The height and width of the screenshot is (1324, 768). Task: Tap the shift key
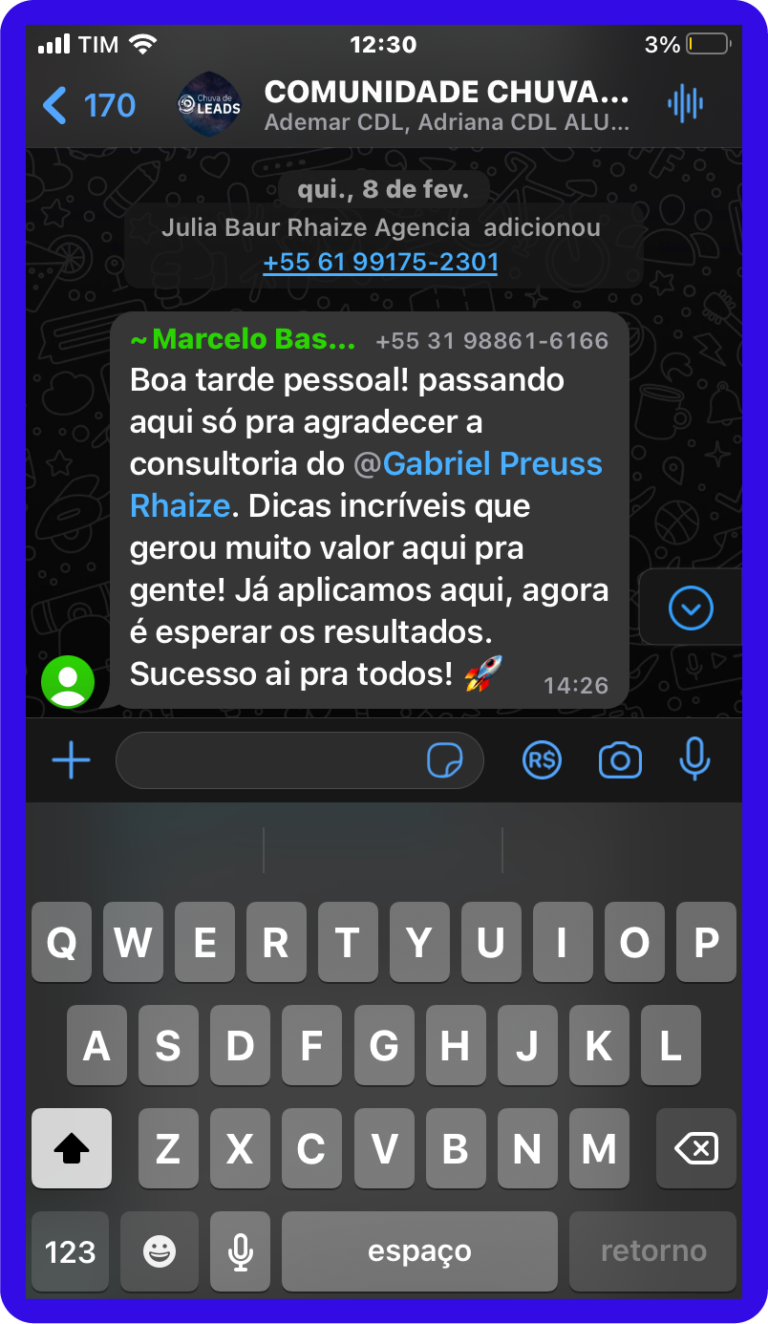point(71,1148)
